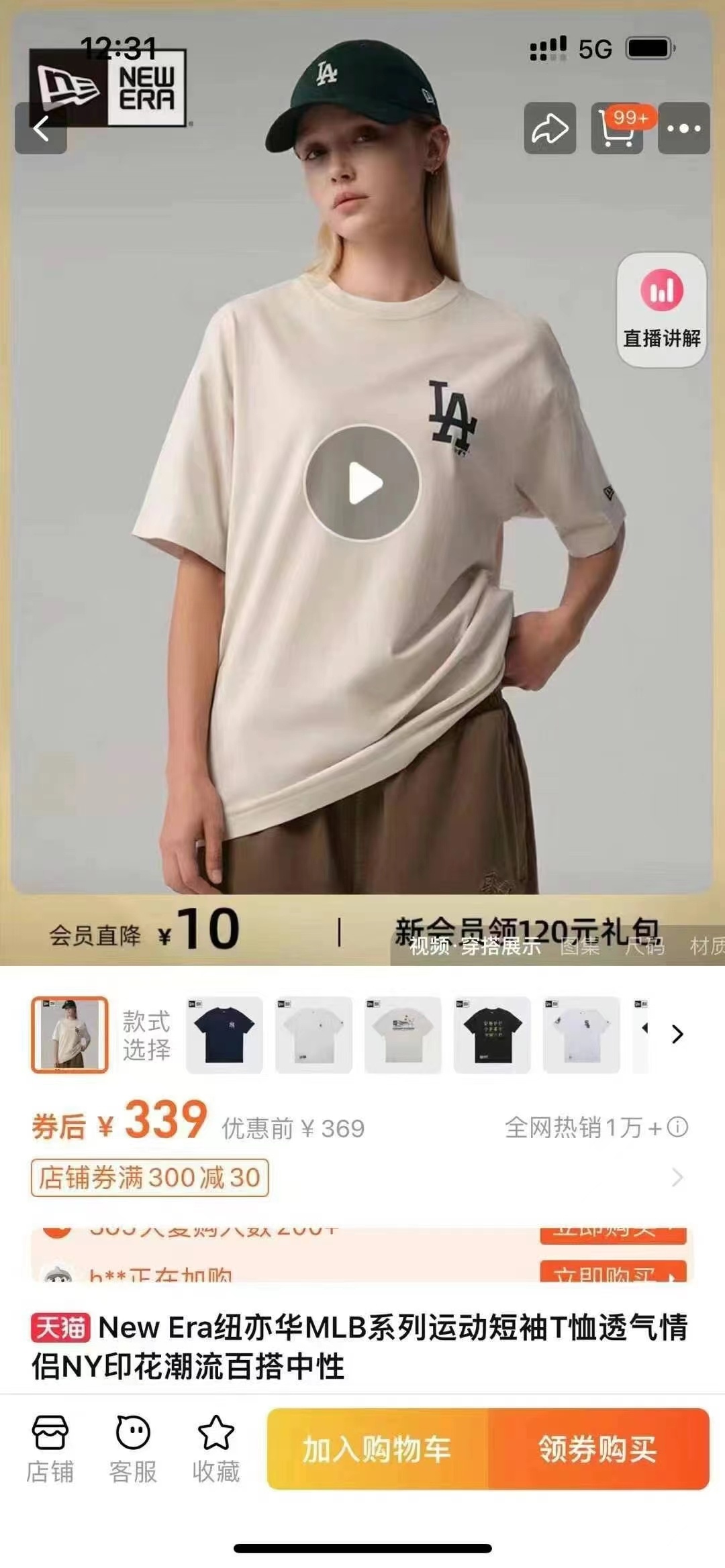Go back using the back arrow

(x=41, y=128)
